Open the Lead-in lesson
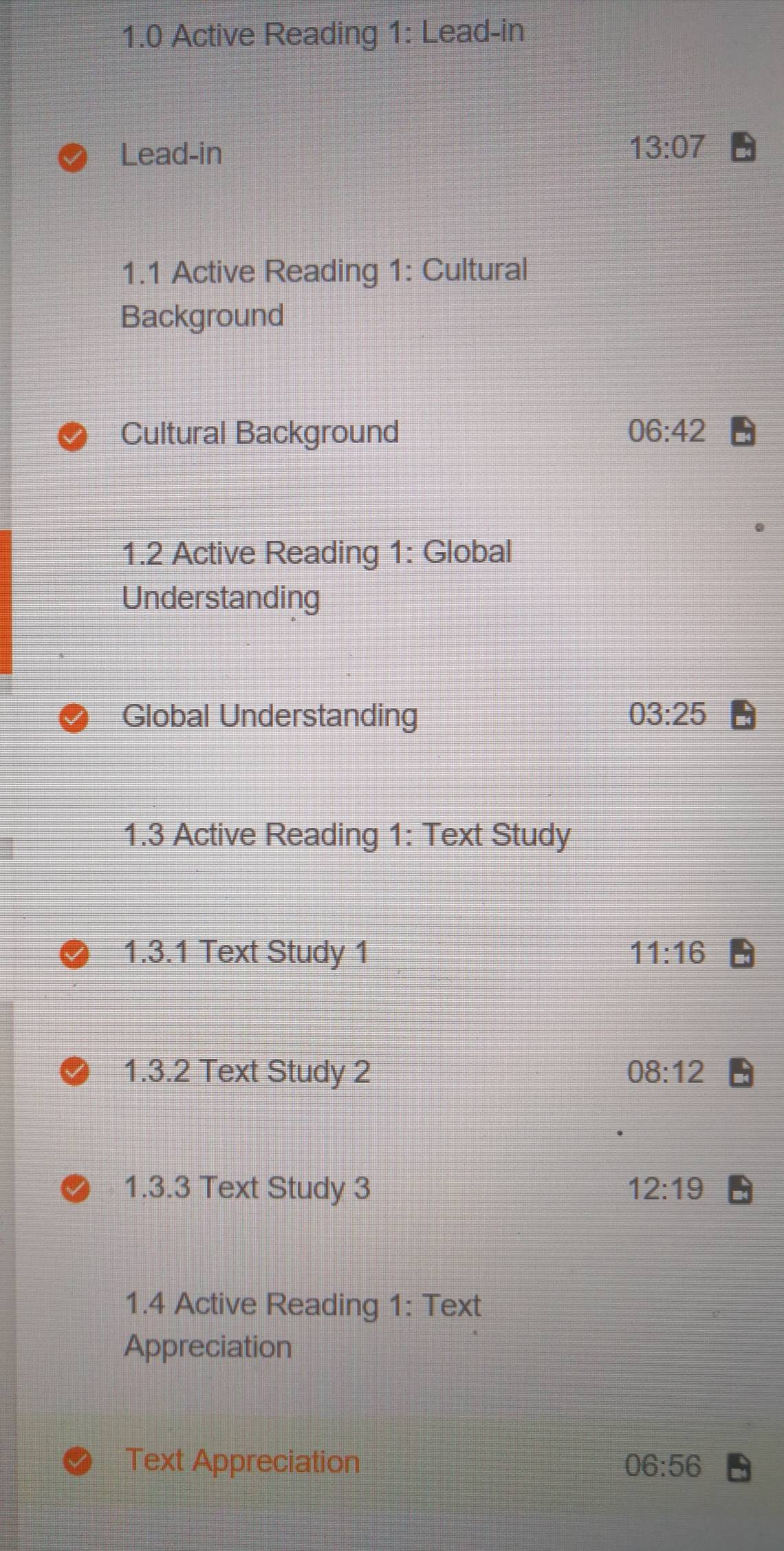The image size is (784, 1551). click(x=171, y=154)
